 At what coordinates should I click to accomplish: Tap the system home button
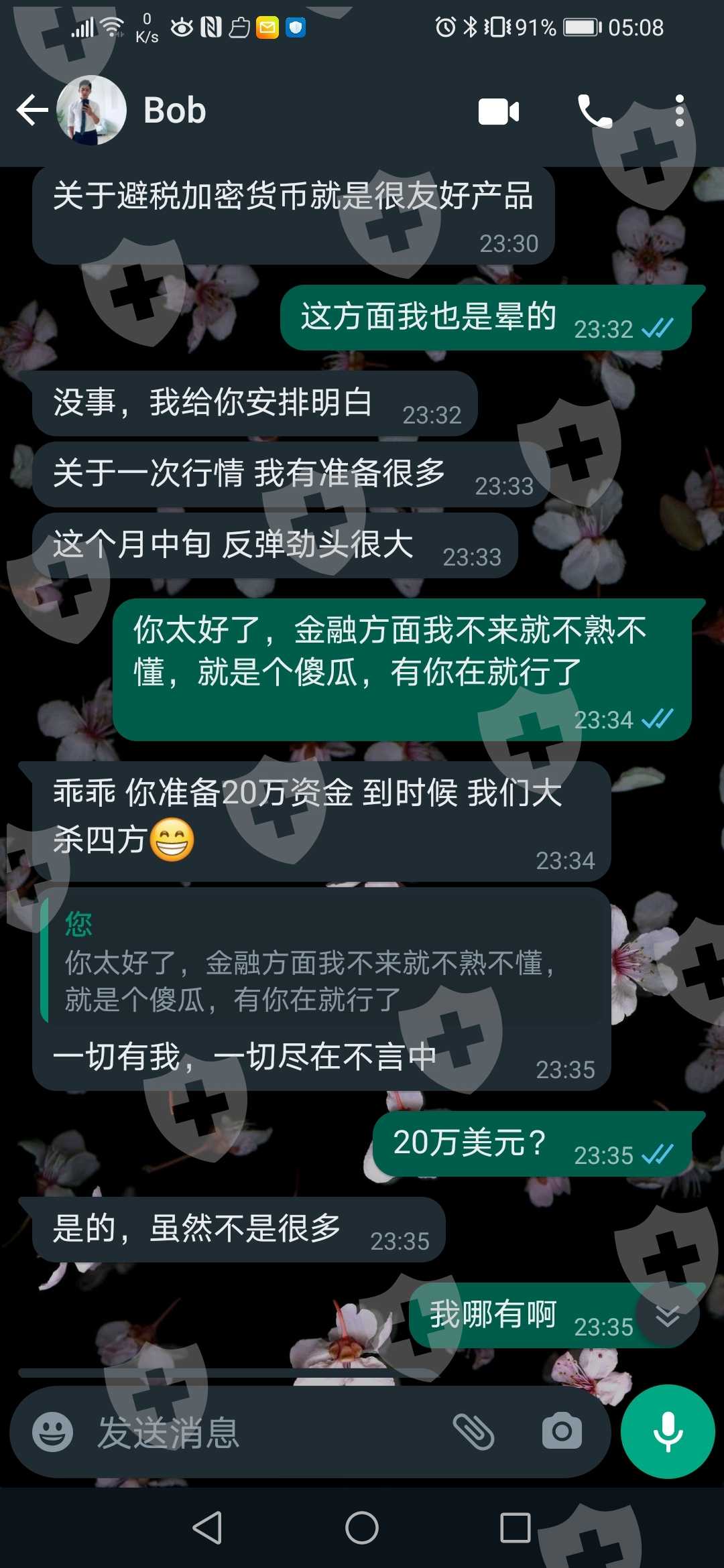coord(362,1528)
